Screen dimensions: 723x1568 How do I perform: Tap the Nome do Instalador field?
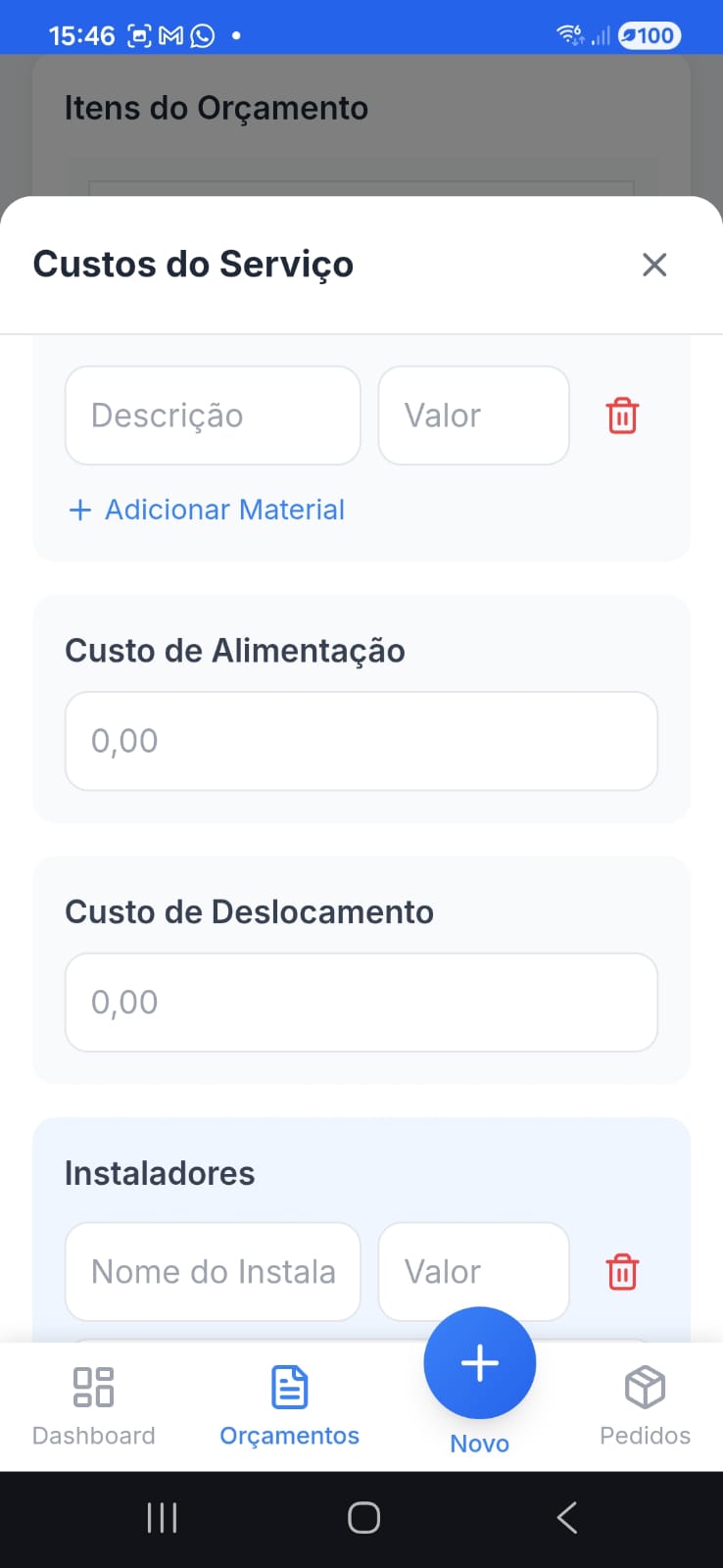(x=212, y=1271)
